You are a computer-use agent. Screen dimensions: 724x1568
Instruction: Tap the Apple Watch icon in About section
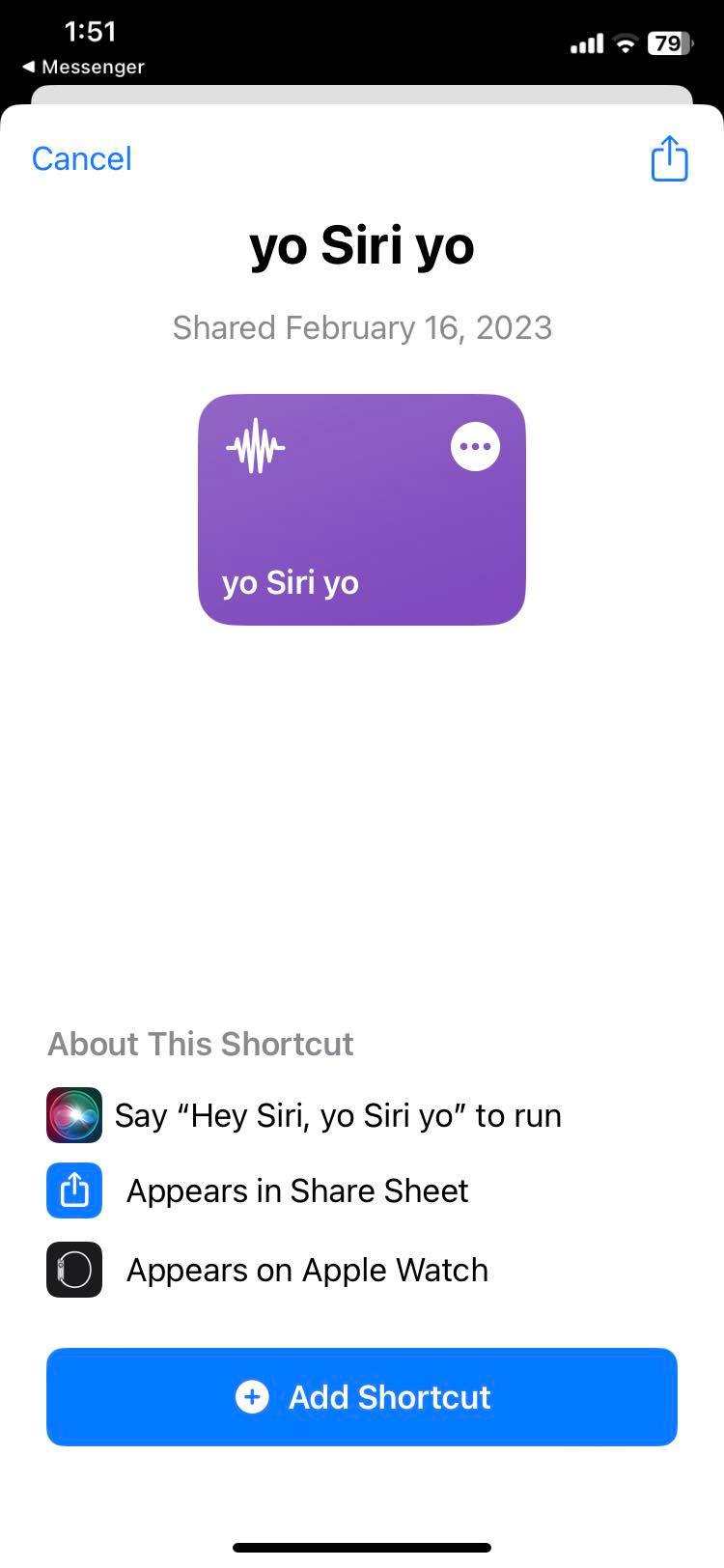point(73,1270)
